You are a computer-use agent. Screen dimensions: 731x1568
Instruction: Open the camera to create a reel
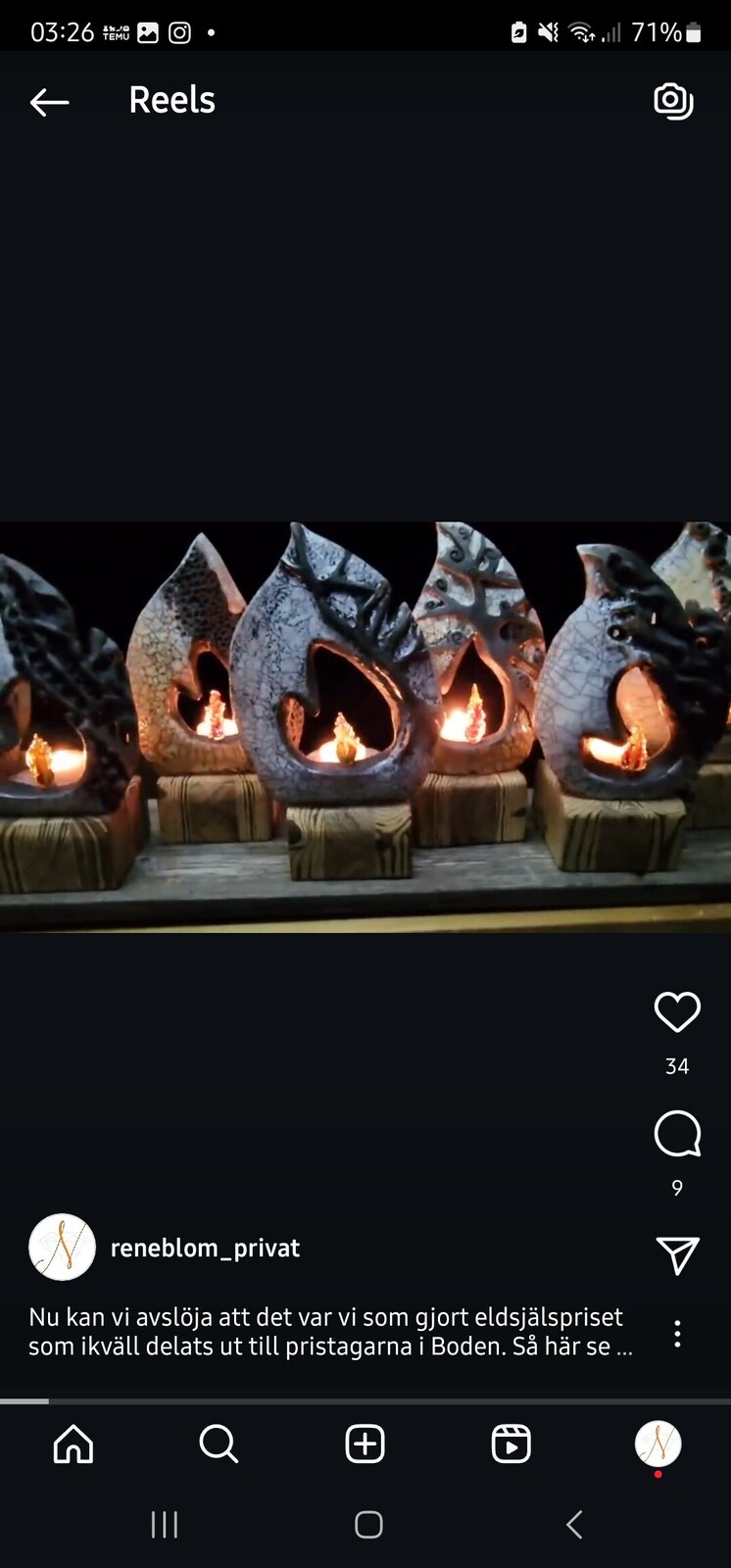point(673,101)
